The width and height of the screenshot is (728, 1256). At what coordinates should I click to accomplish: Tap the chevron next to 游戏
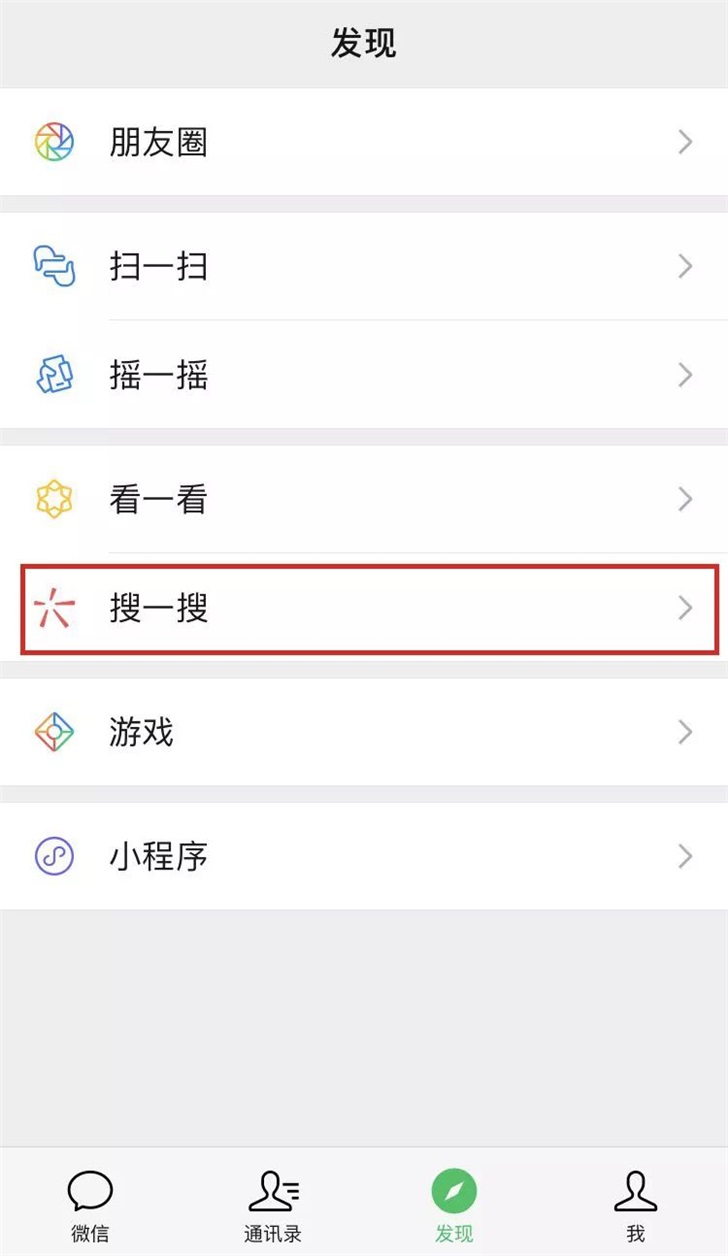click(x=685, y=732)
